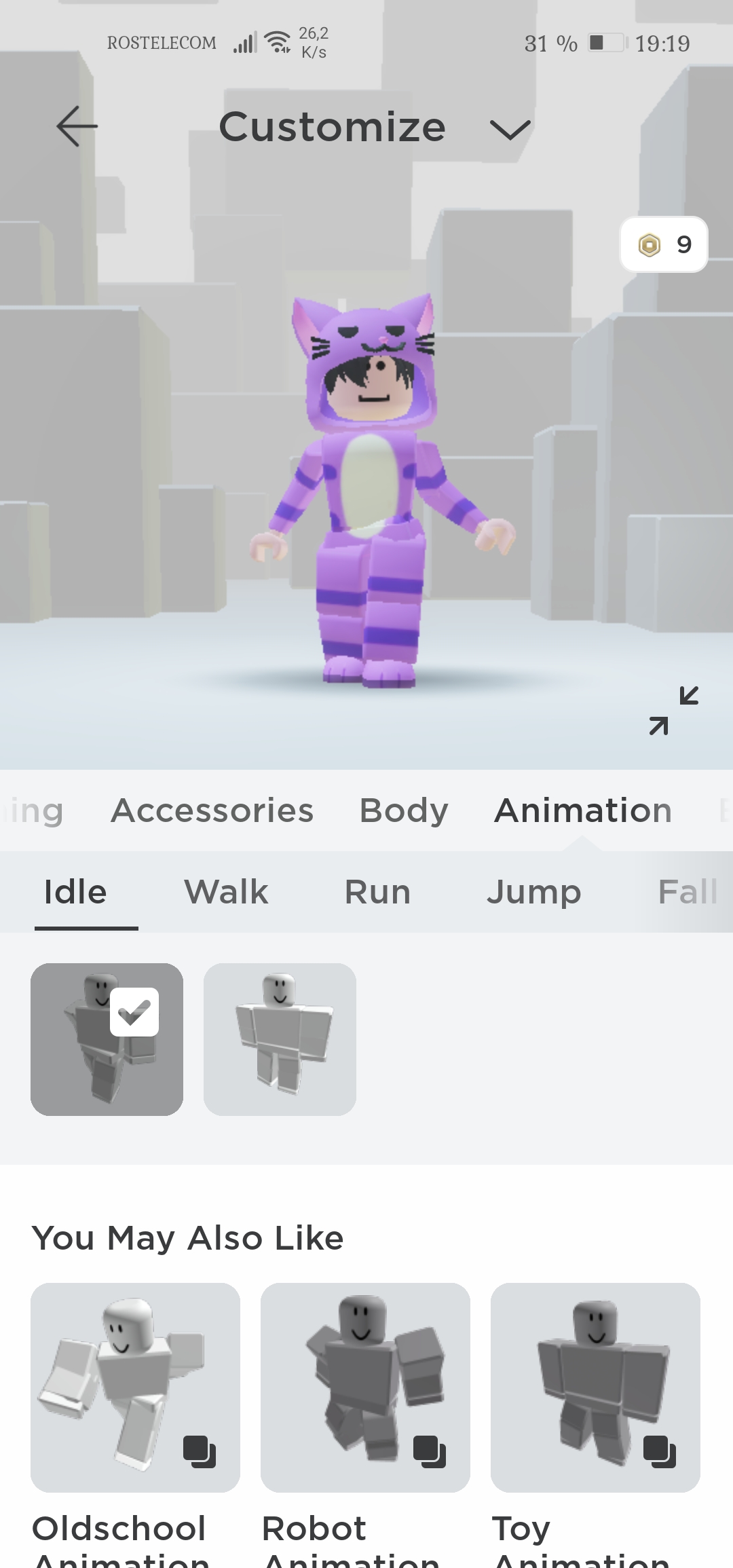Go back using the arrow icon
The height and width of the screenshot is (1568, 733).
pyautogui.click(x=77, y=126)
